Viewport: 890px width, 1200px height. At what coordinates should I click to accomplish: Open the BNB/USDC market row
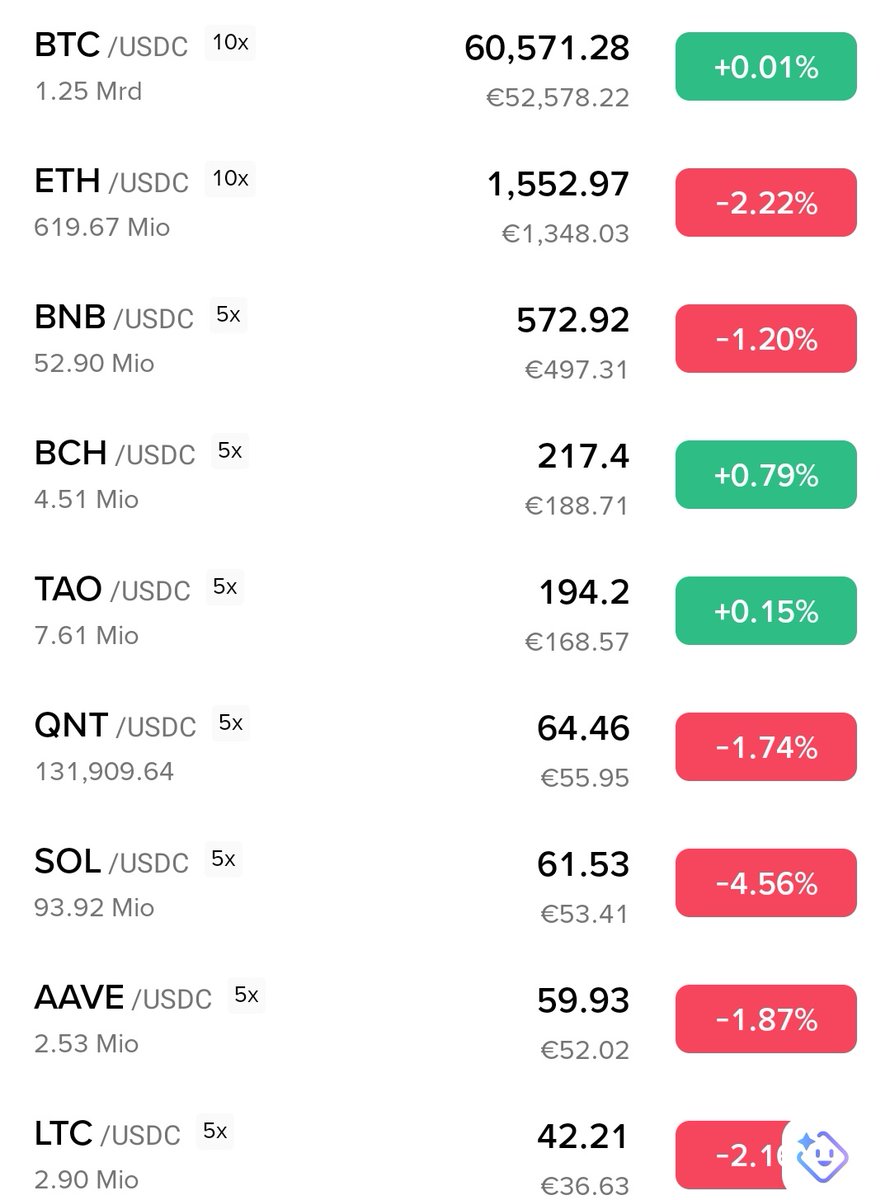[x=445, y=340]
